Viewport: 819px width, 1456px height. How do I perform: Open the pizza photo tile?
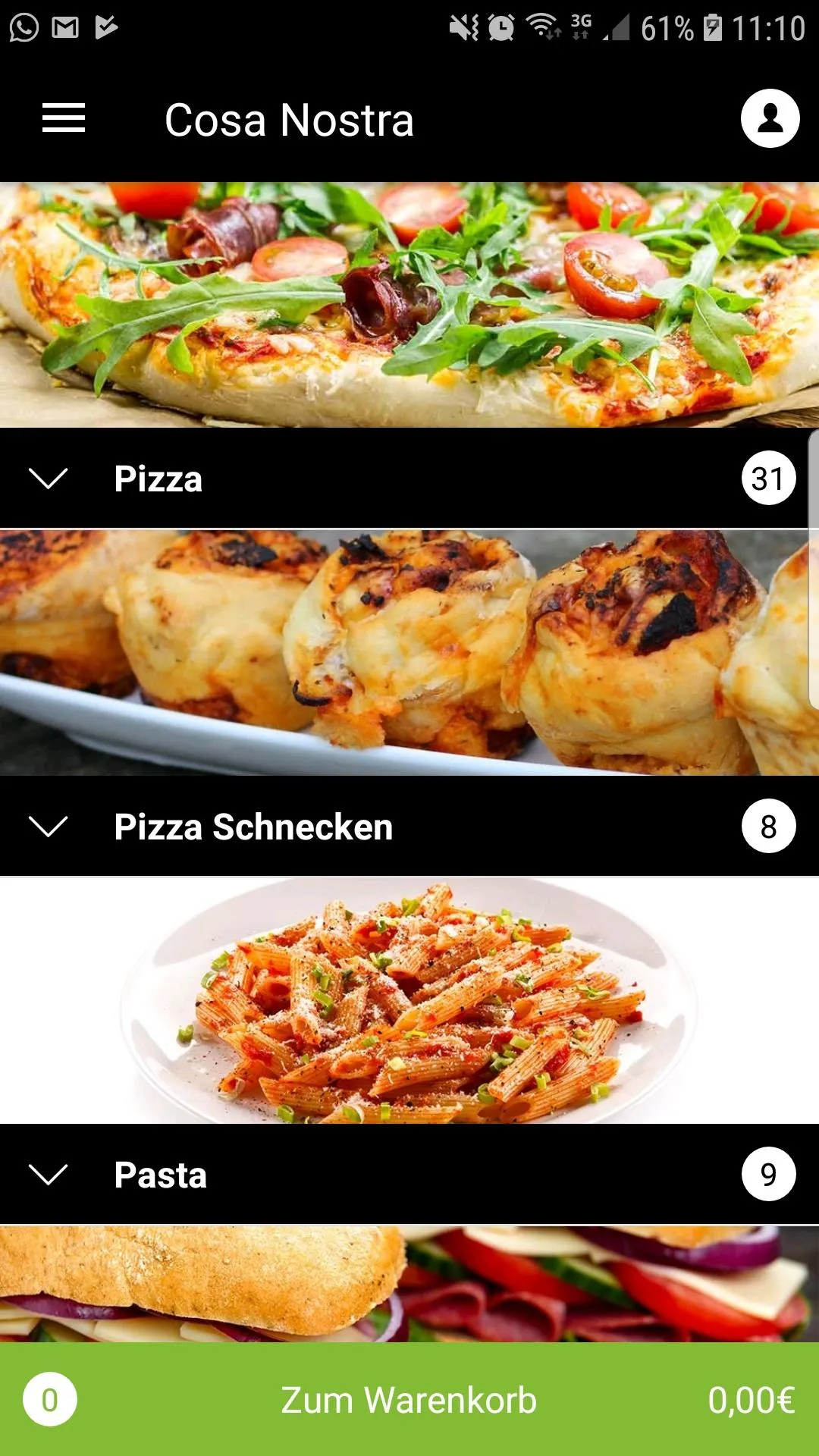pos(409,305)
